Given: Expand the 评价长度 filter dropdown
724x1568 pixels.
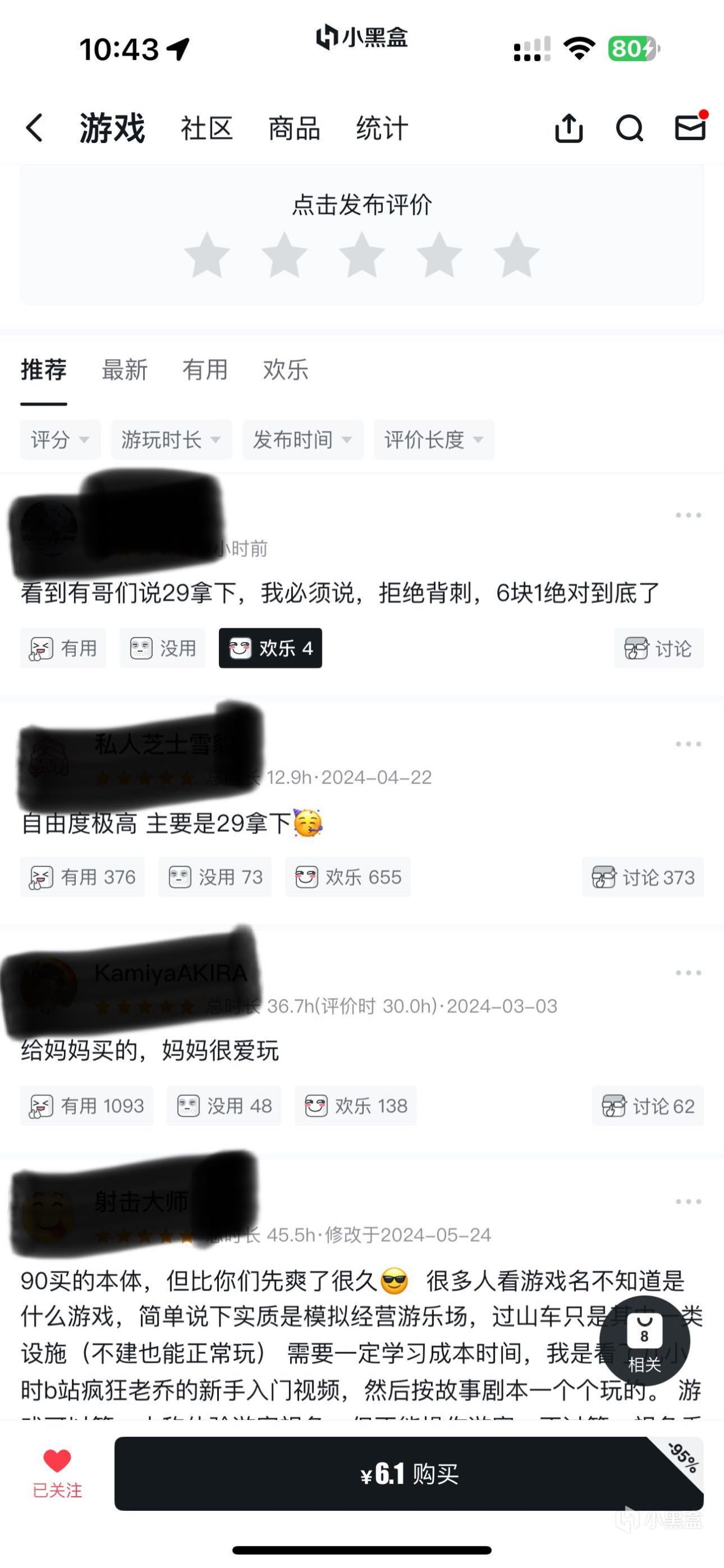Looking at the screenshot, I should coord(434,439).
